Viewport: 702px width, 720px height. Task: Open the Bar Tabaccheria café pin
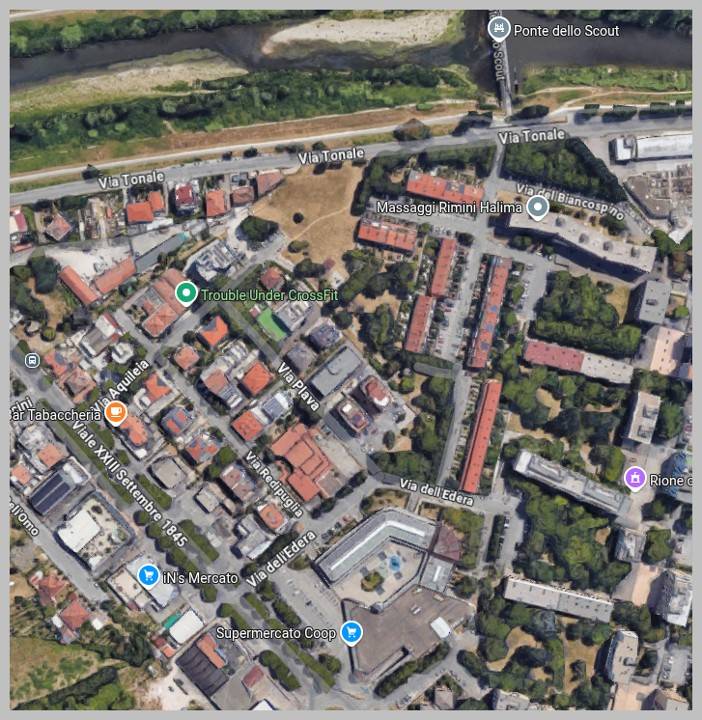click(x=115, y=412)
